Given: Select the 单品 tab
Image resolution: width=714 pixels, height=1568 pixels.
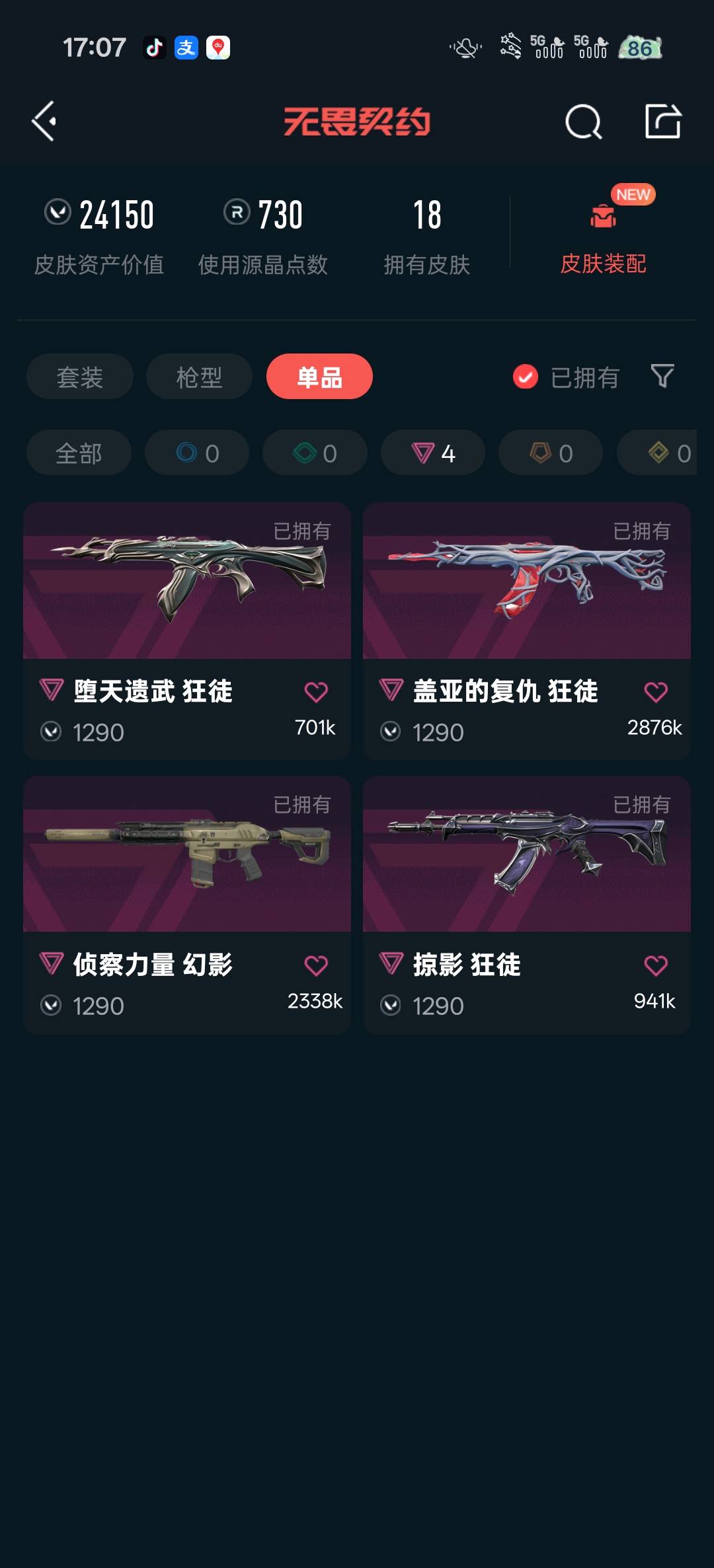Looking at the screenshot, I should [x=319, y=377].
